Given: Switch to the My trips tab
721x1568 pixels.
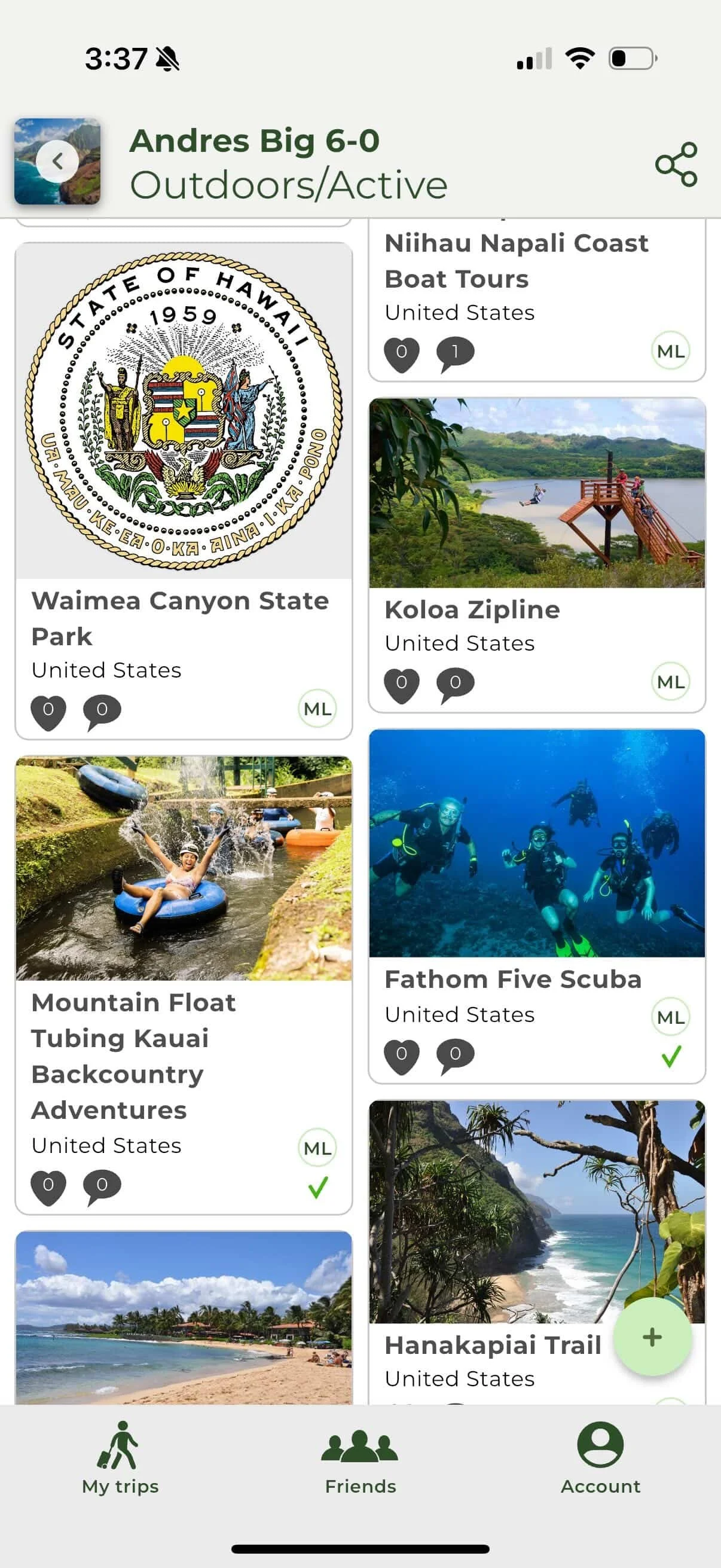Looking at the screenshot, I should point(120,1457).
